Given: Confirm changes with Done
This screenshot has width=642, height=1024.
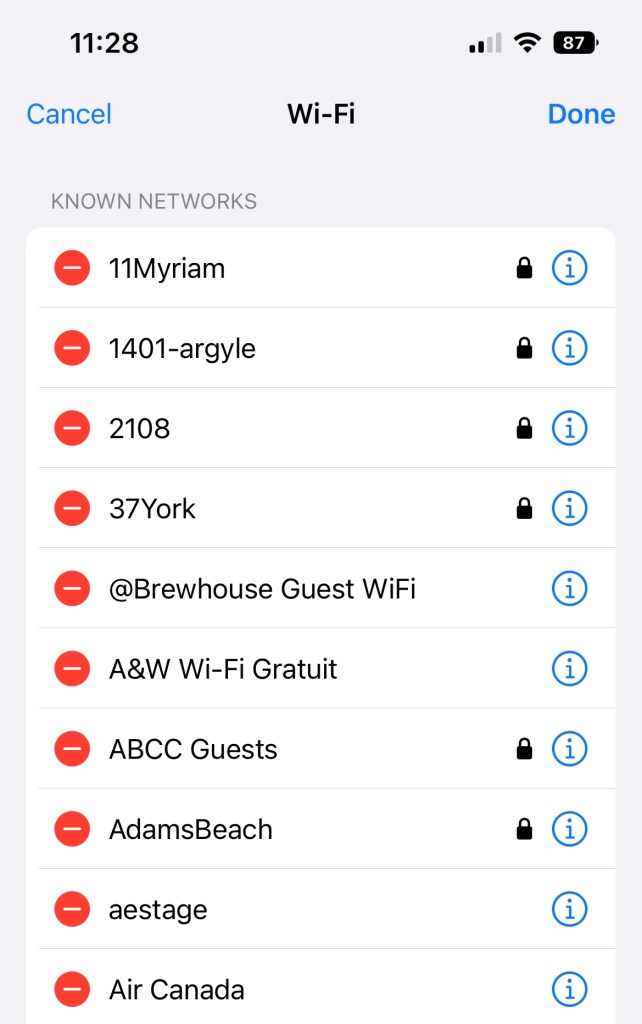Looking at the screenshot, I should [x=581, y=114].
